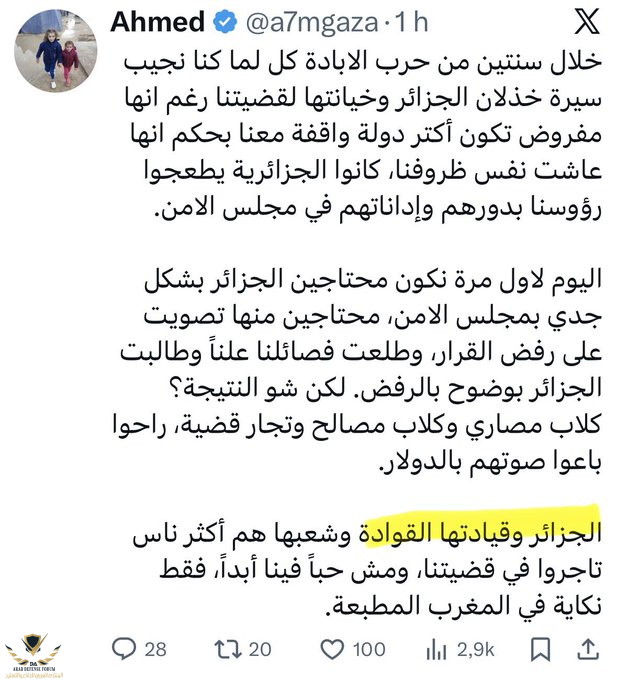
Task: Open the @a7mgaza profile handle
Action: (312, 22)
